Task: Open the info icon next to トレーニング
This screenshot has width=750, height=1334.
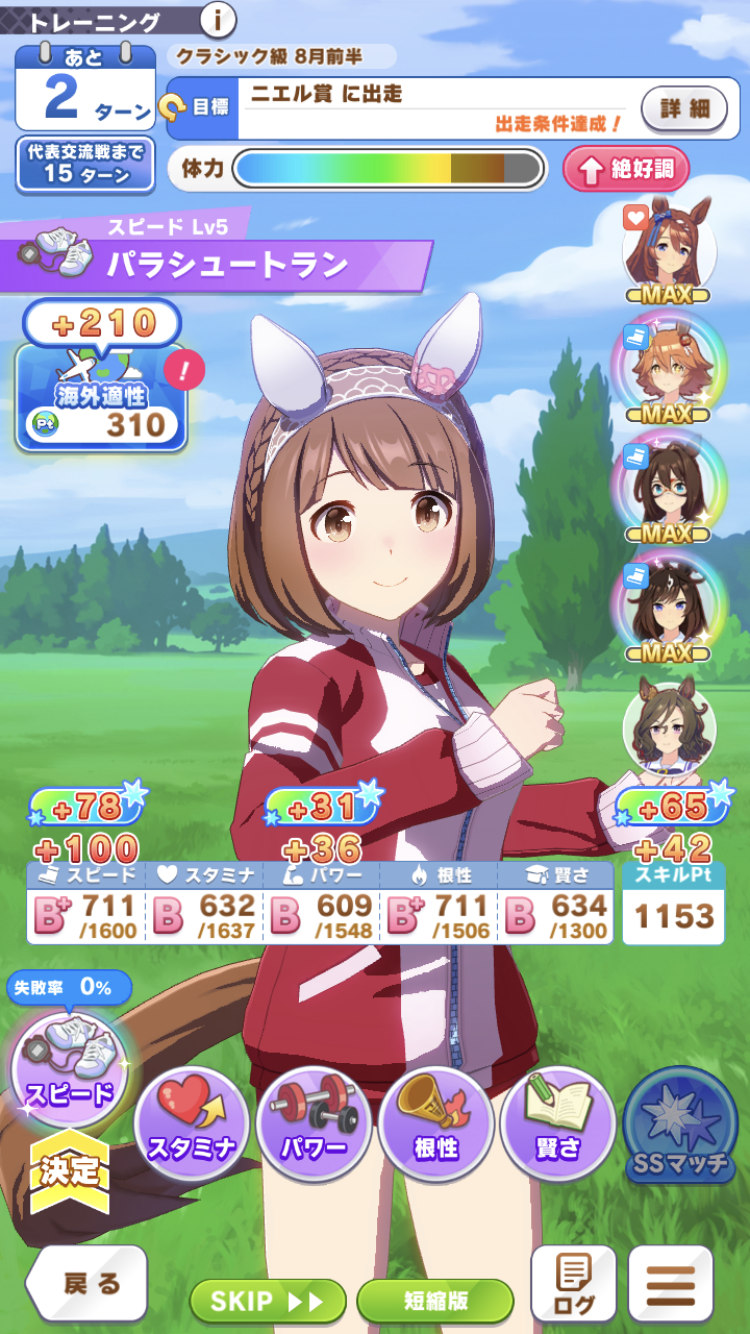Action: tap(218, 18)
